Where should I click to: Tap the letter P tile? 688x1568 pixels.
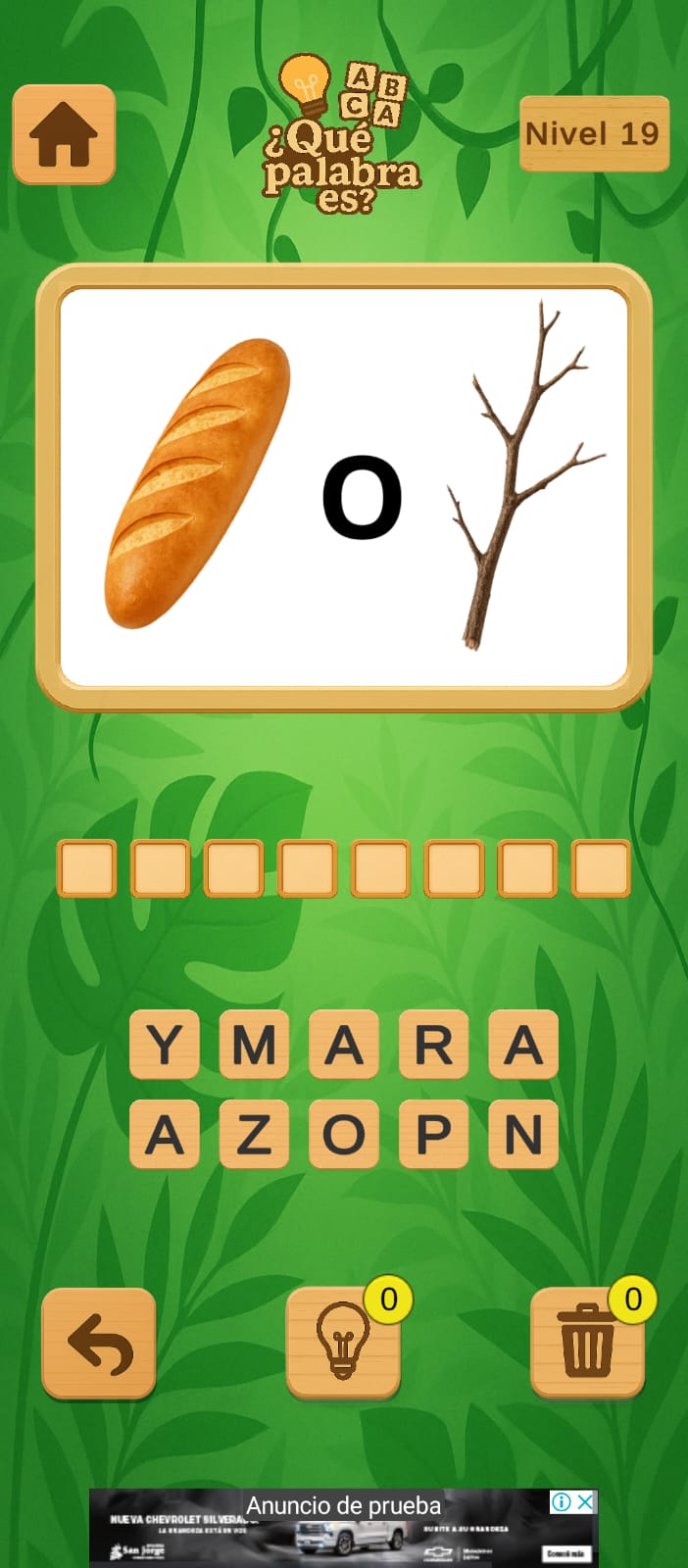click(x=433, y=1135)
